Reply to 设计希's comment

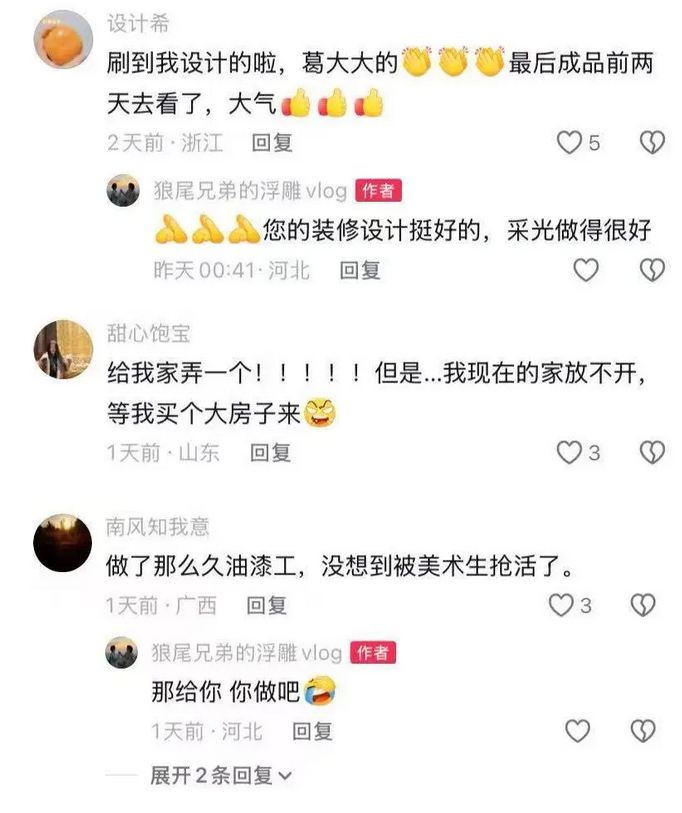coord(272,143)
